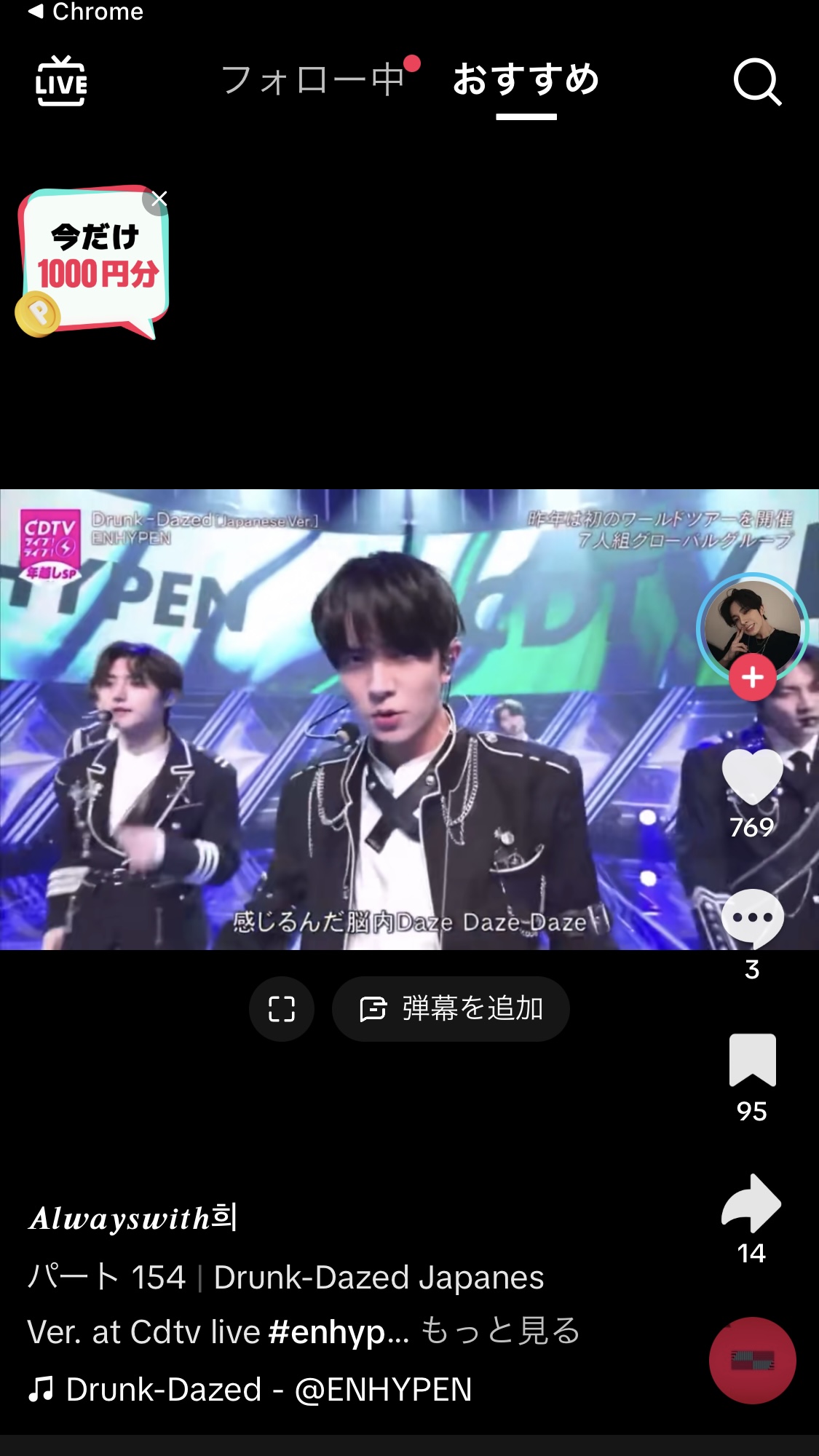The height and width of the screenshot is (1456, 819).
Task: Open the spinning sound disc
Action: click(x=752, y=1360)
